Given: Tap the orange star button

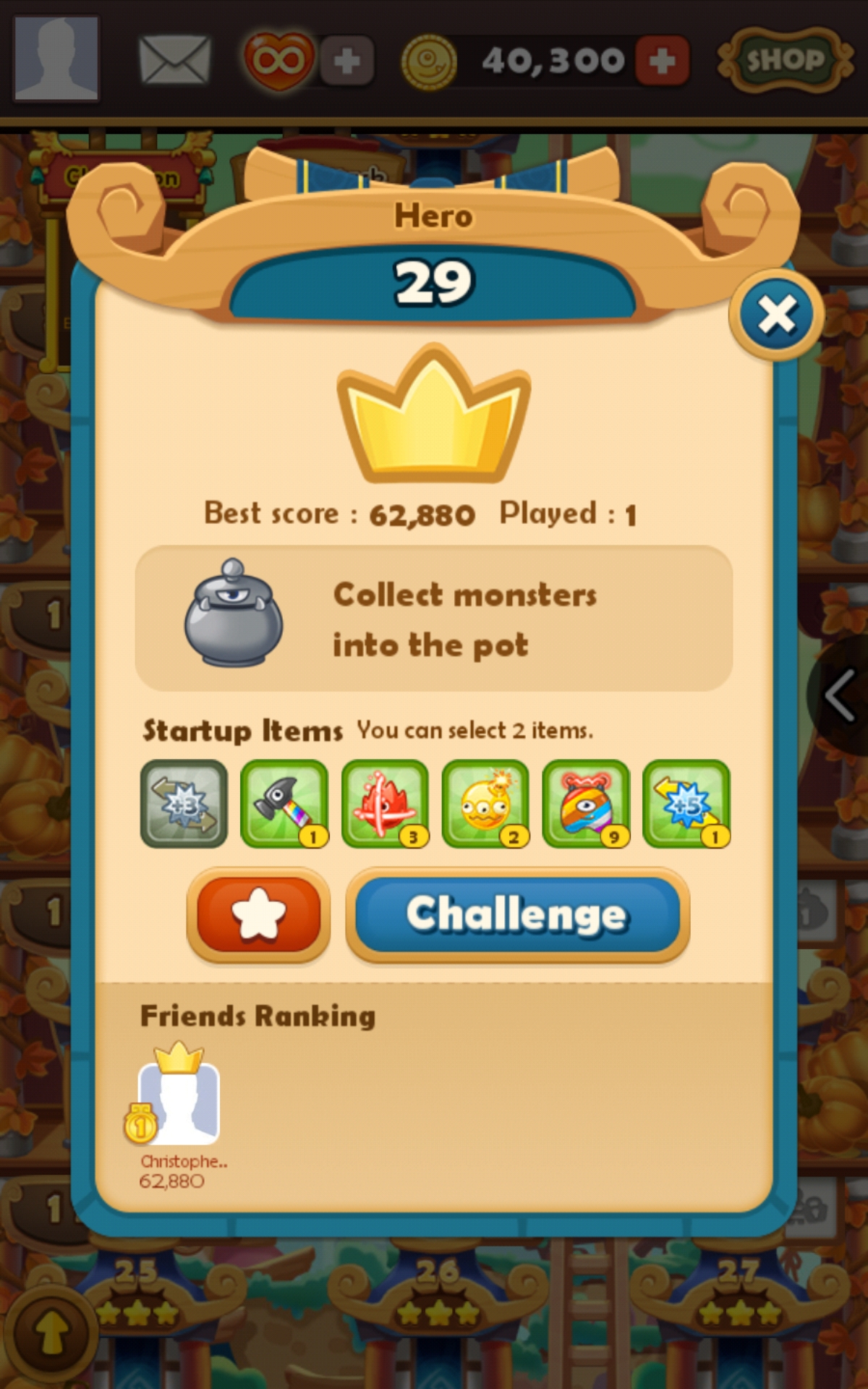Looking at the screenshot, I should (x=258, y=914).
